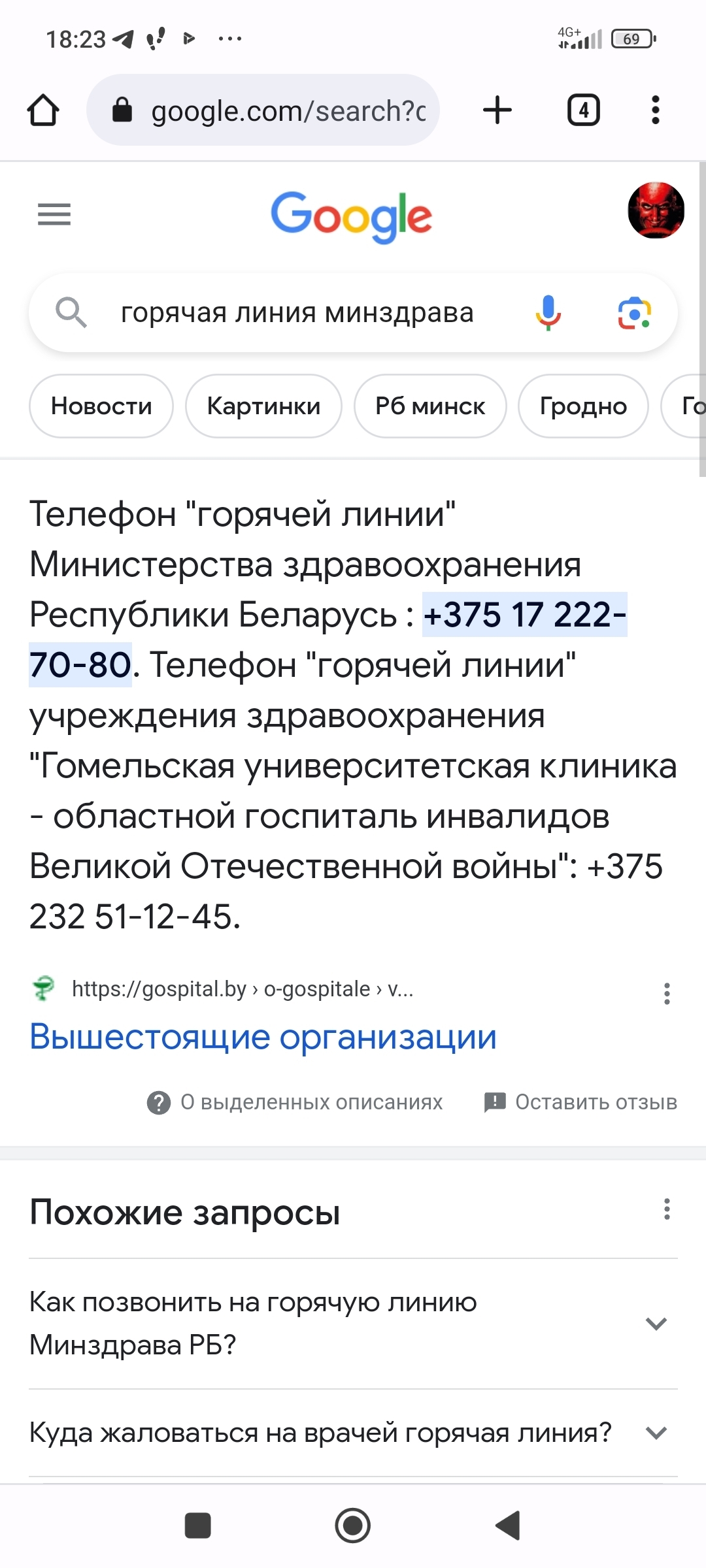The width and height of the screenshot is (706, 1568).
Task: Open the Вышестоящие организации result link
Action: tap(263, 1037)
